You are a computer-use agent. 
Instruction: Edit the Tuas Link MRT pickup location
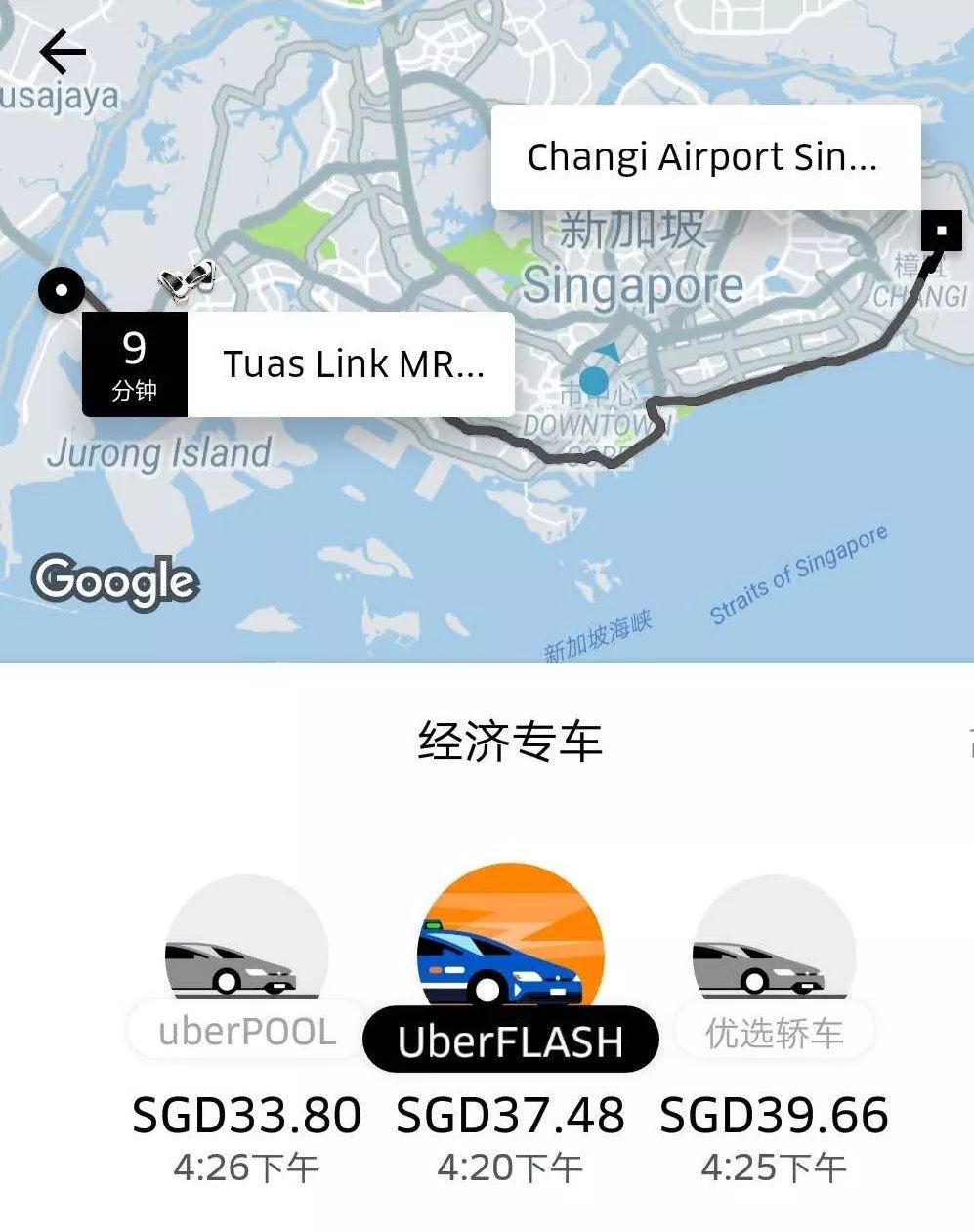point(352,364)
